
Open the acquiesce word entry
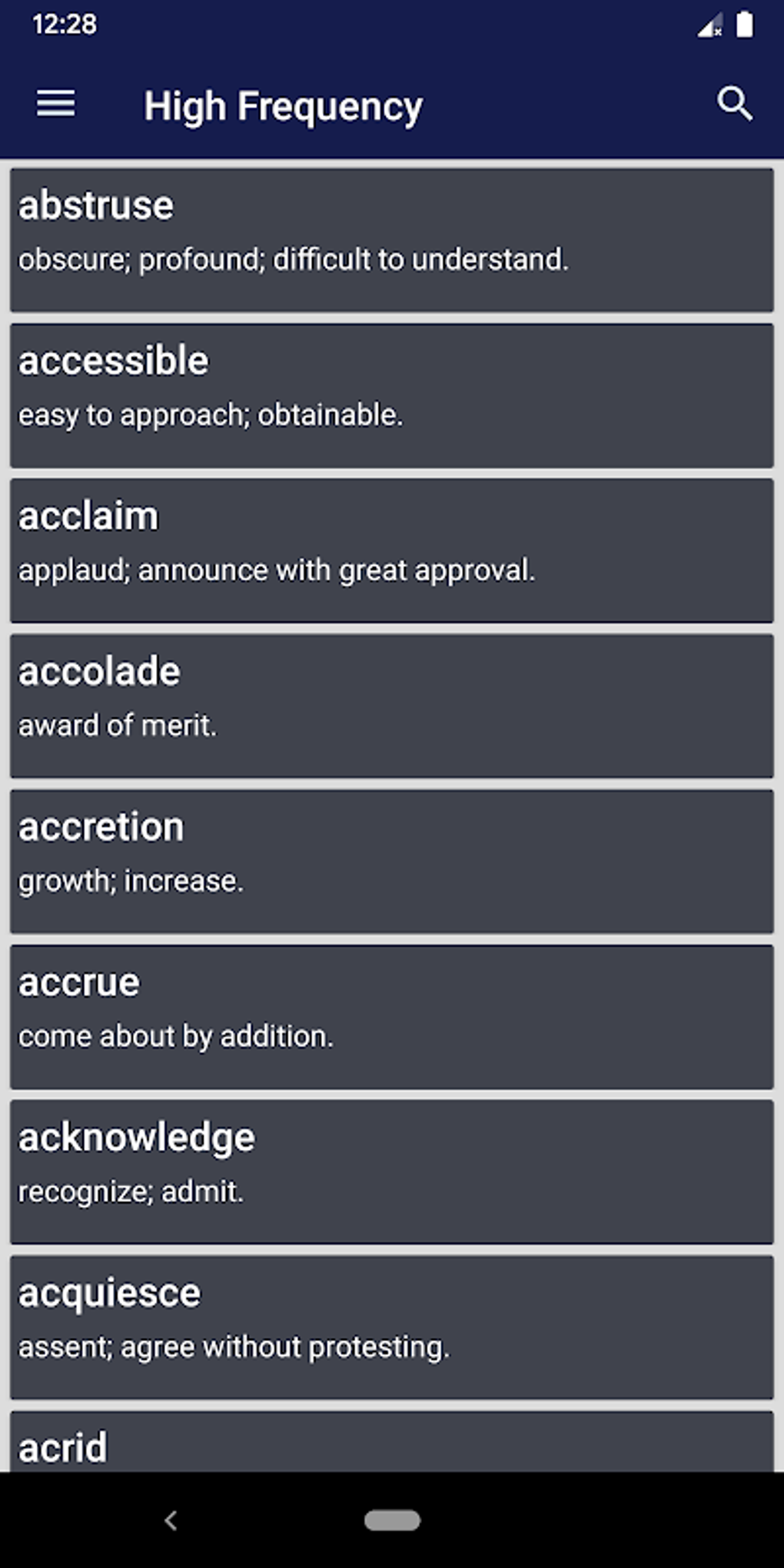391,1327
